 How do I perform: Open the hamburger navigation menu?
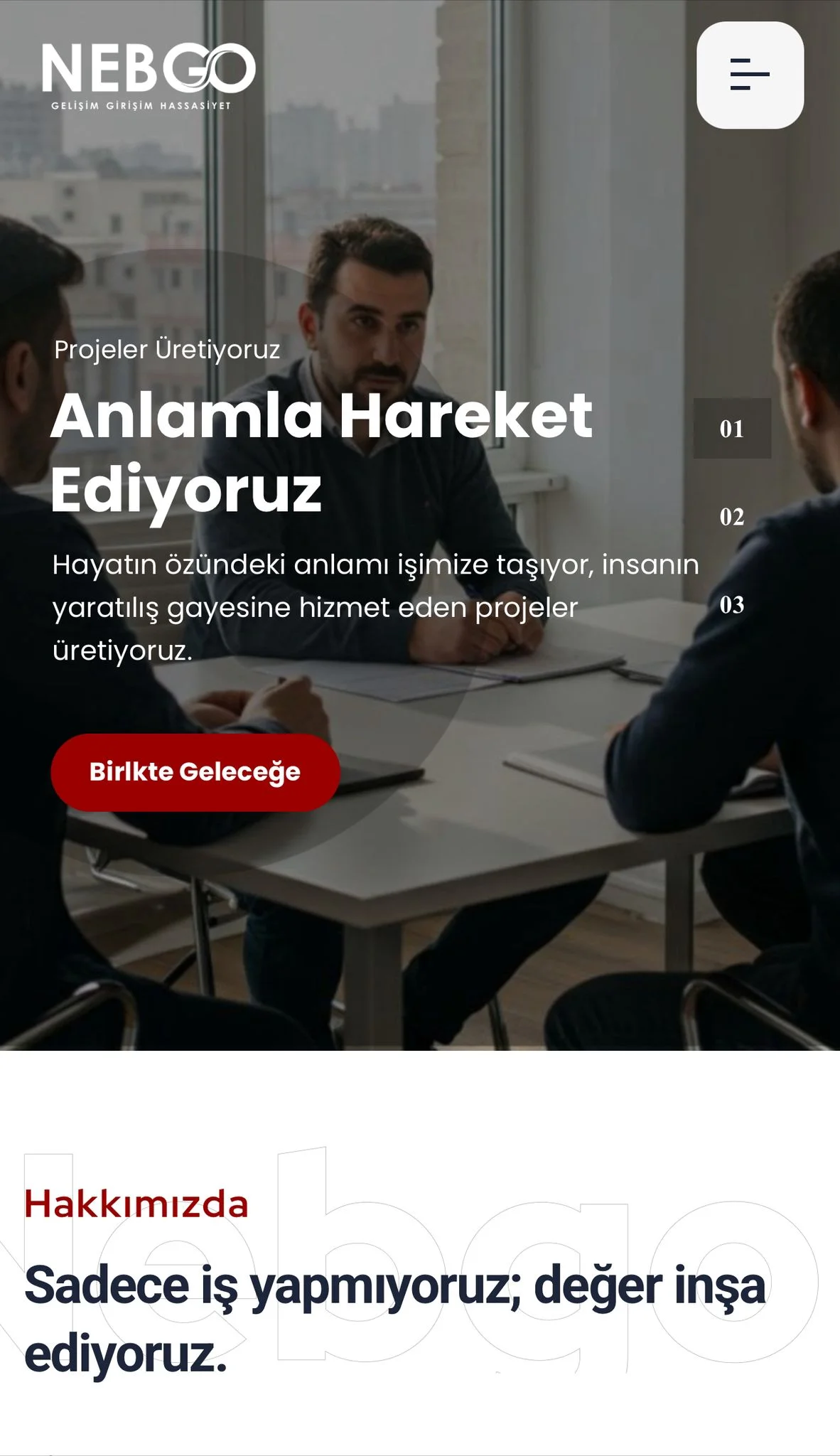[x=750, y=75]
